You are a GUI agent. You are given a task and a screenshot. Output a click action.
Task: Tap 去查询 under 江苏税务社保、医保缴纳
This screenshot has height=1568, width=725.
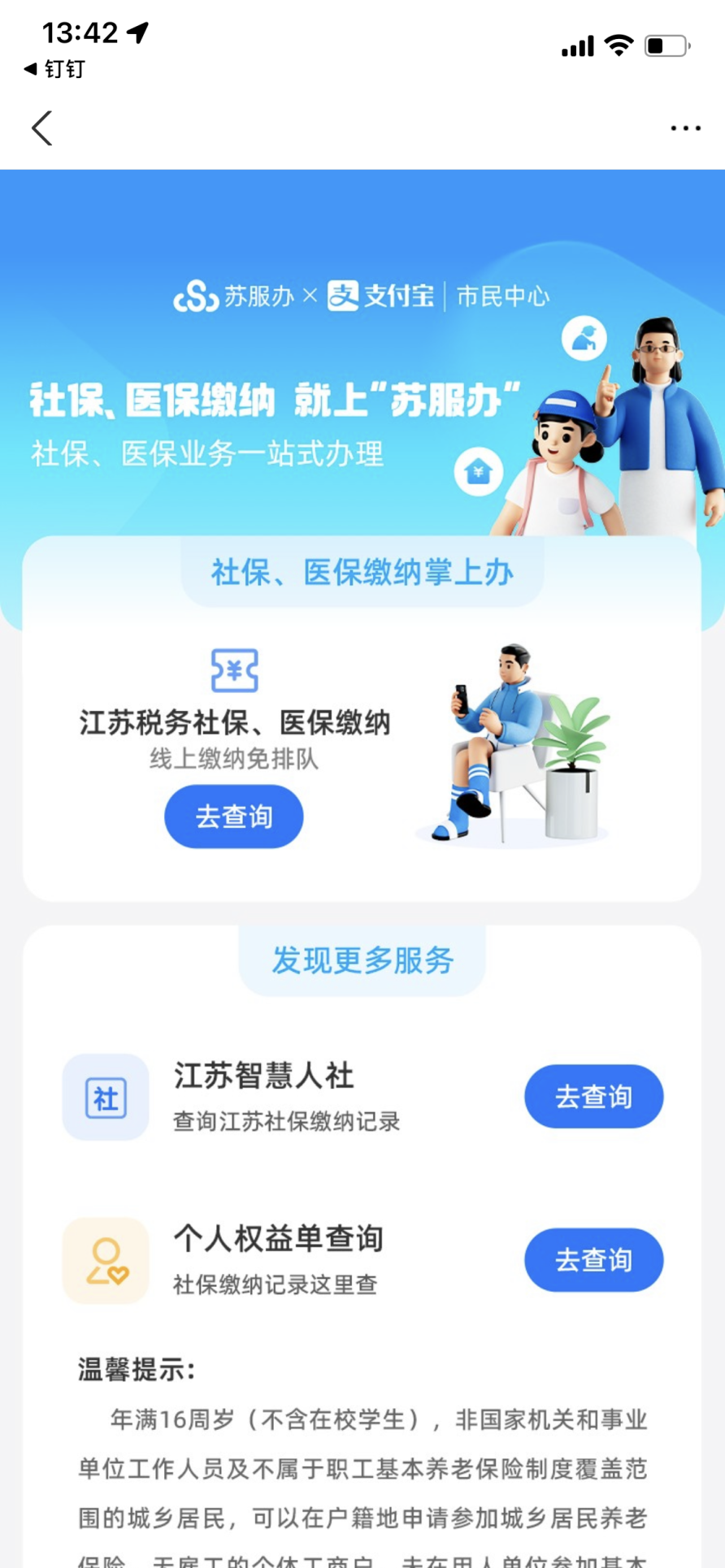click(234, 816)
